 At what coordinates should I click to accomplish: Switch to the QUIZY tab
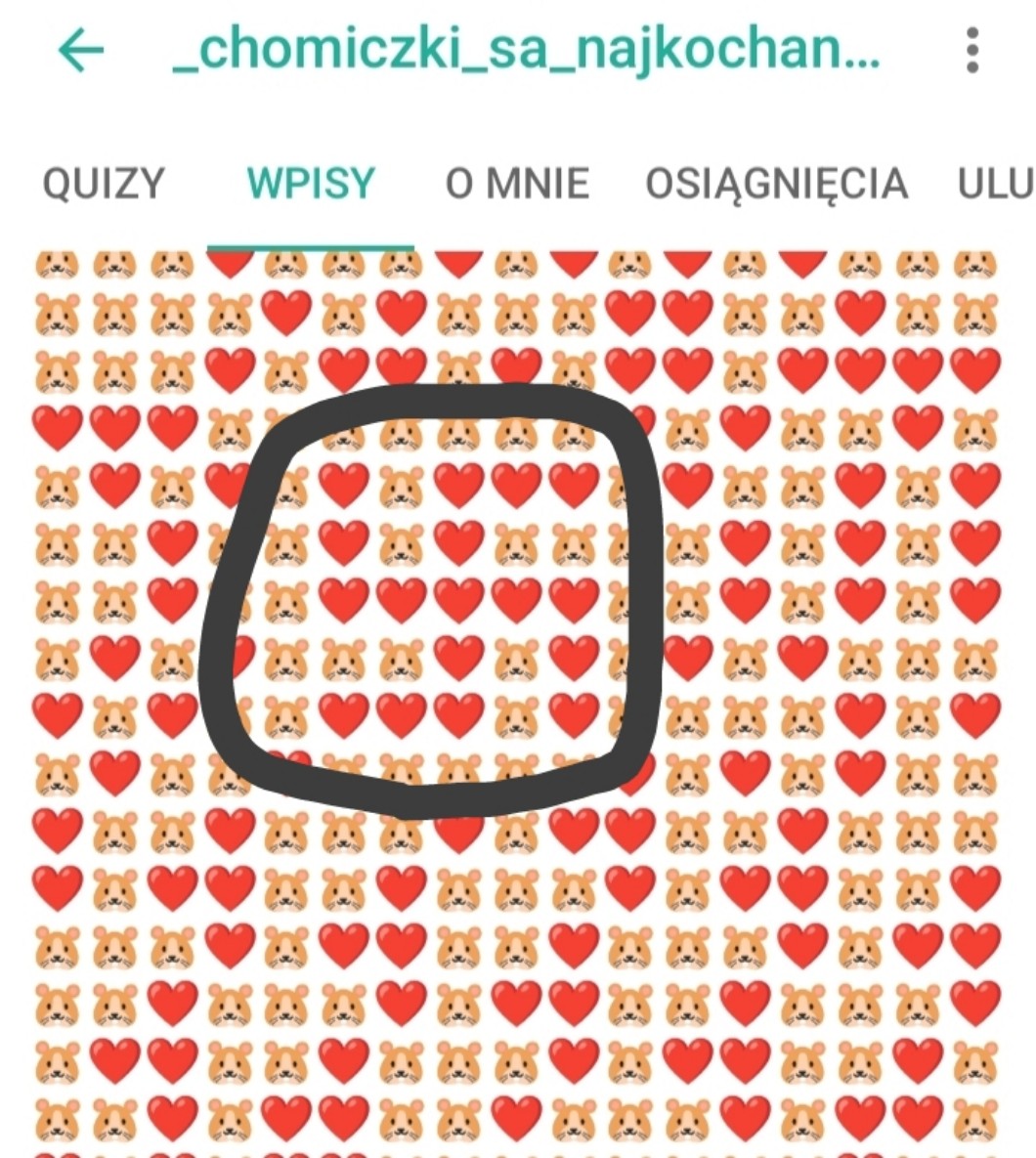104,184
